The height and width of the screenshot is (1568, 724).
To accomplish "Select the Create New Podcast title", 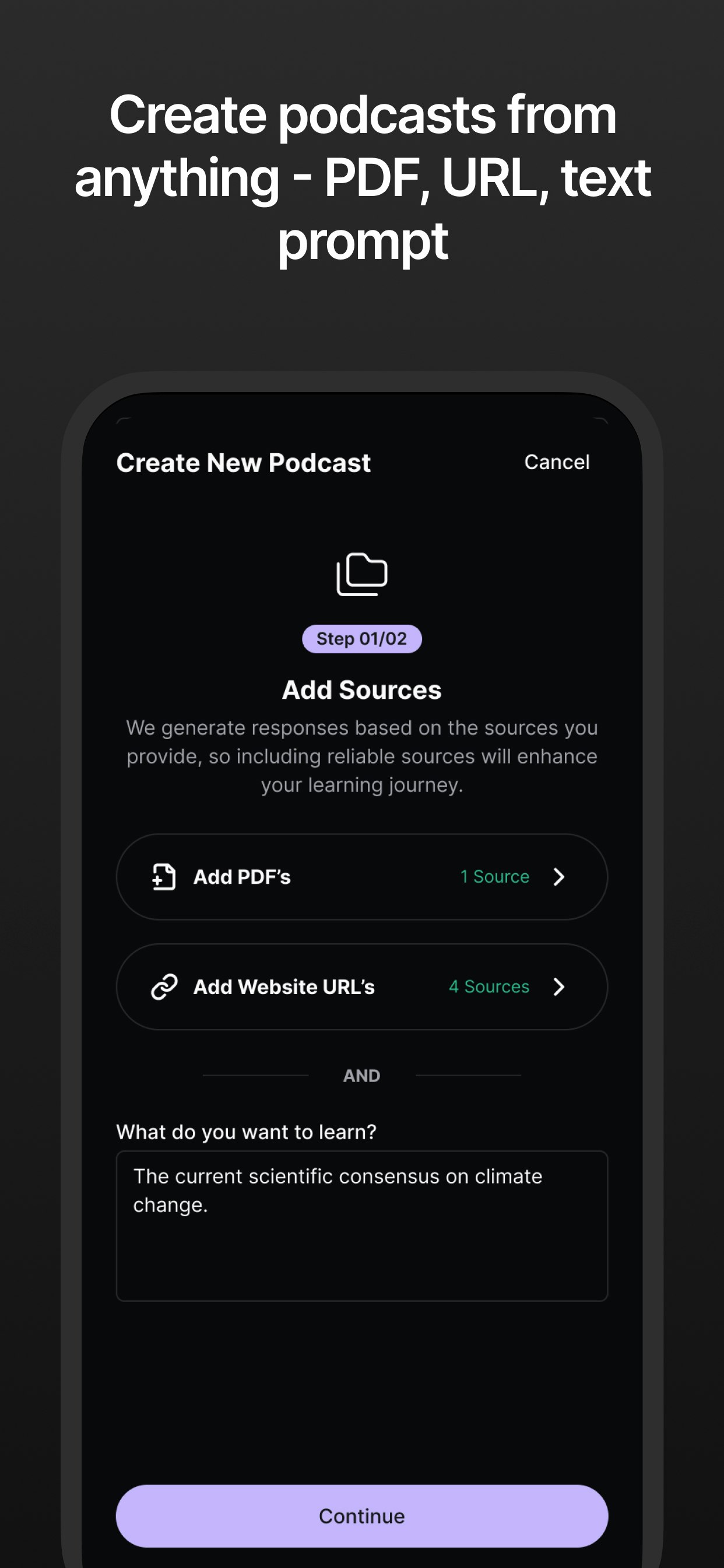I will point(243,463).
